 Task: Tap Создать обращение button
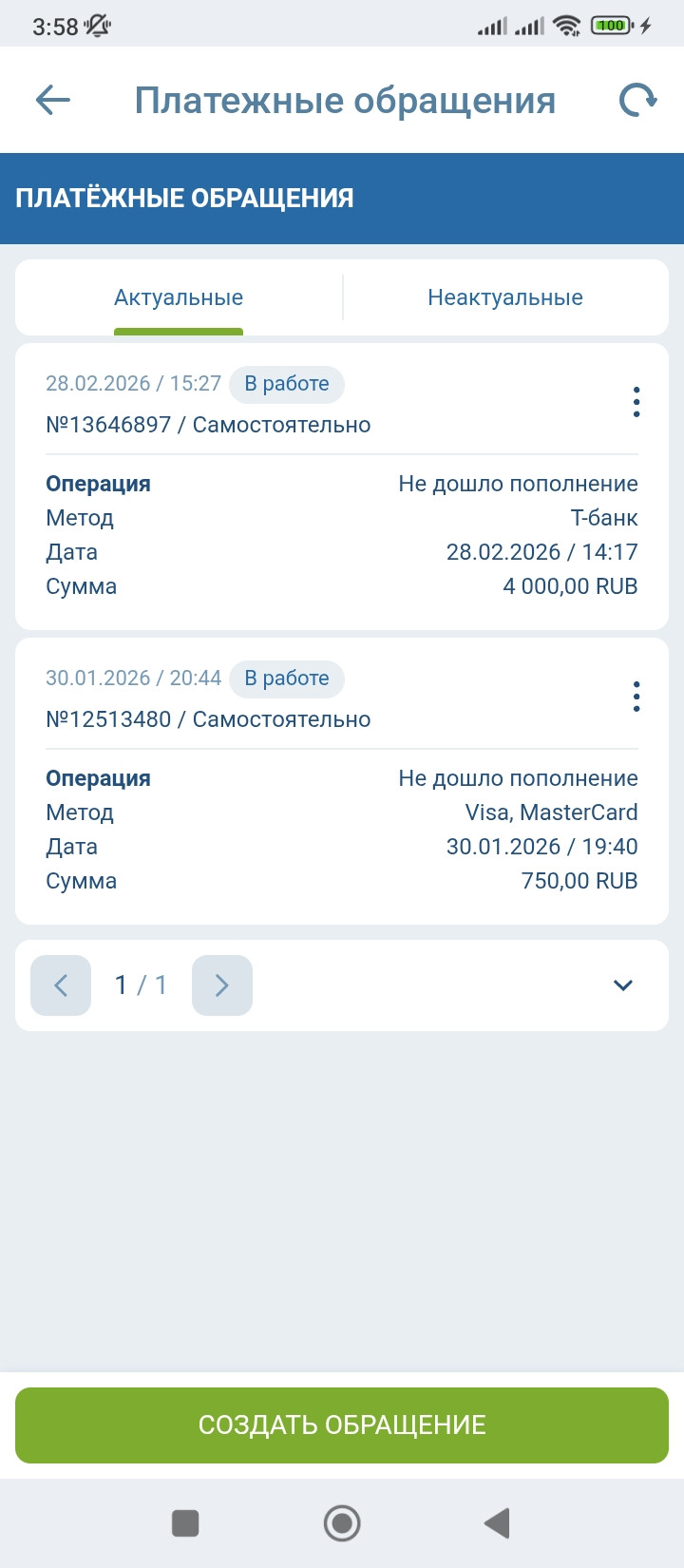342,1425
